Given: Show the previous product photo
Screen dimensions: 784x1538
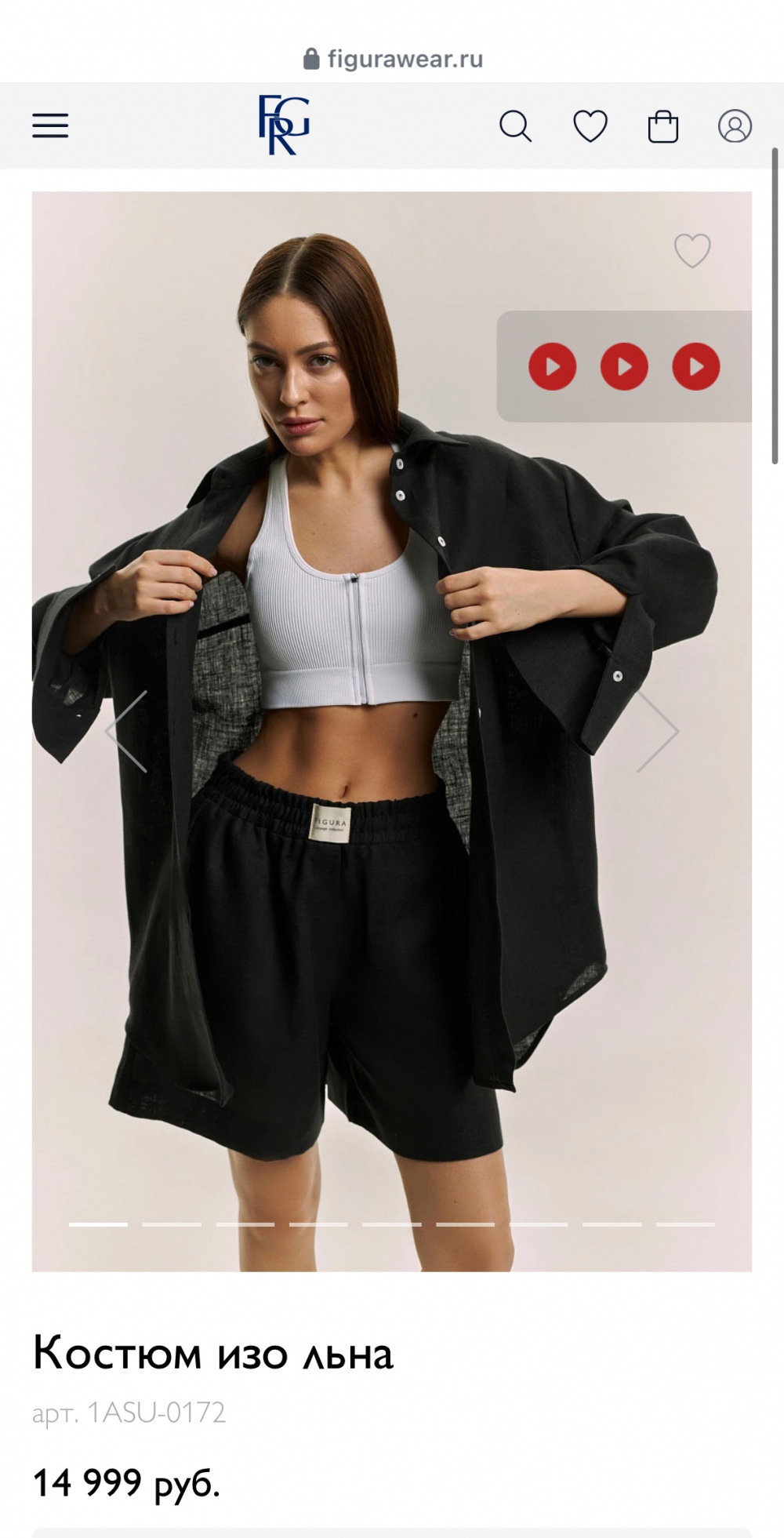Looking at the screenshot, I should pyautogui.click(x=126, y=731).
